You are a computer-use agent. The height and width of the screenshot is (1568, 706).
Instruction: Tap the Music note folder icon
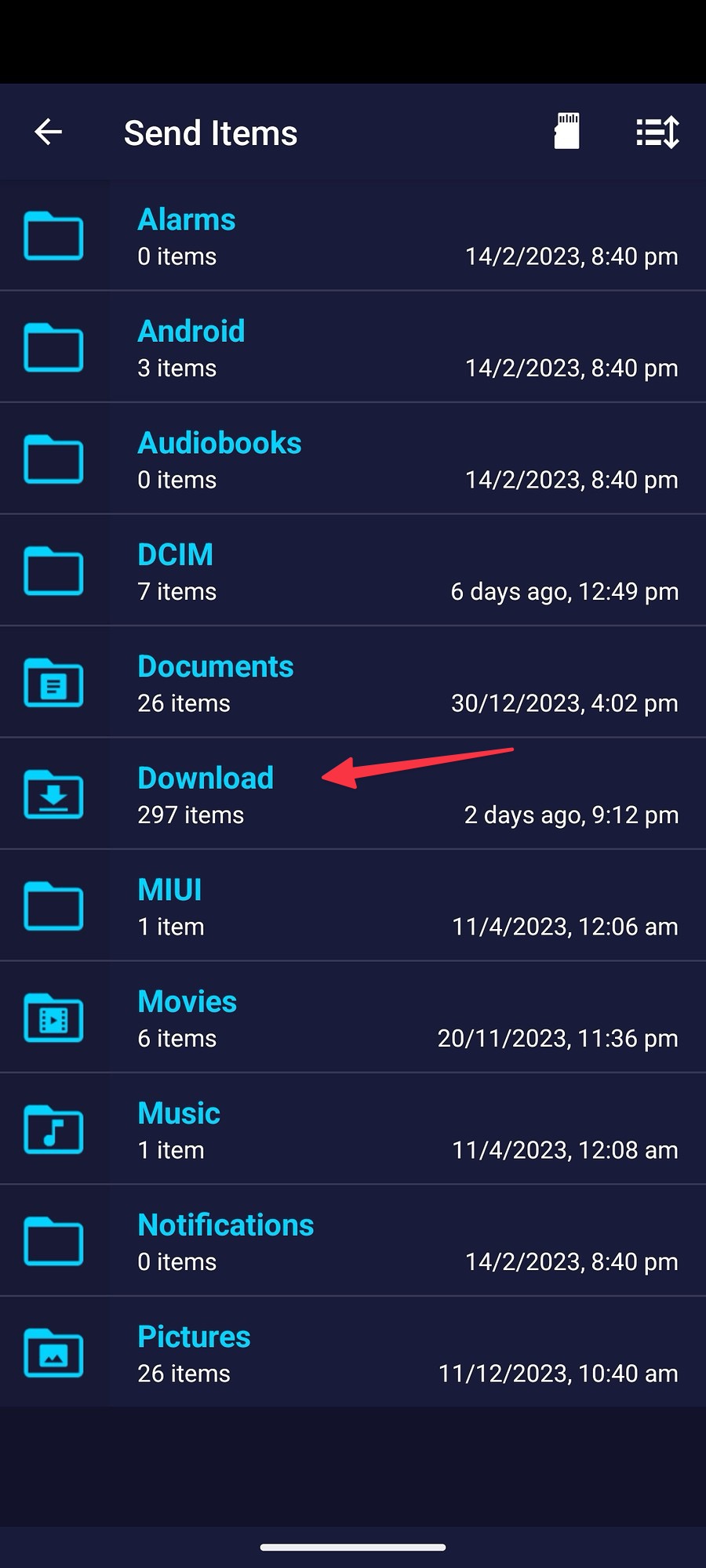[53, 1129]
